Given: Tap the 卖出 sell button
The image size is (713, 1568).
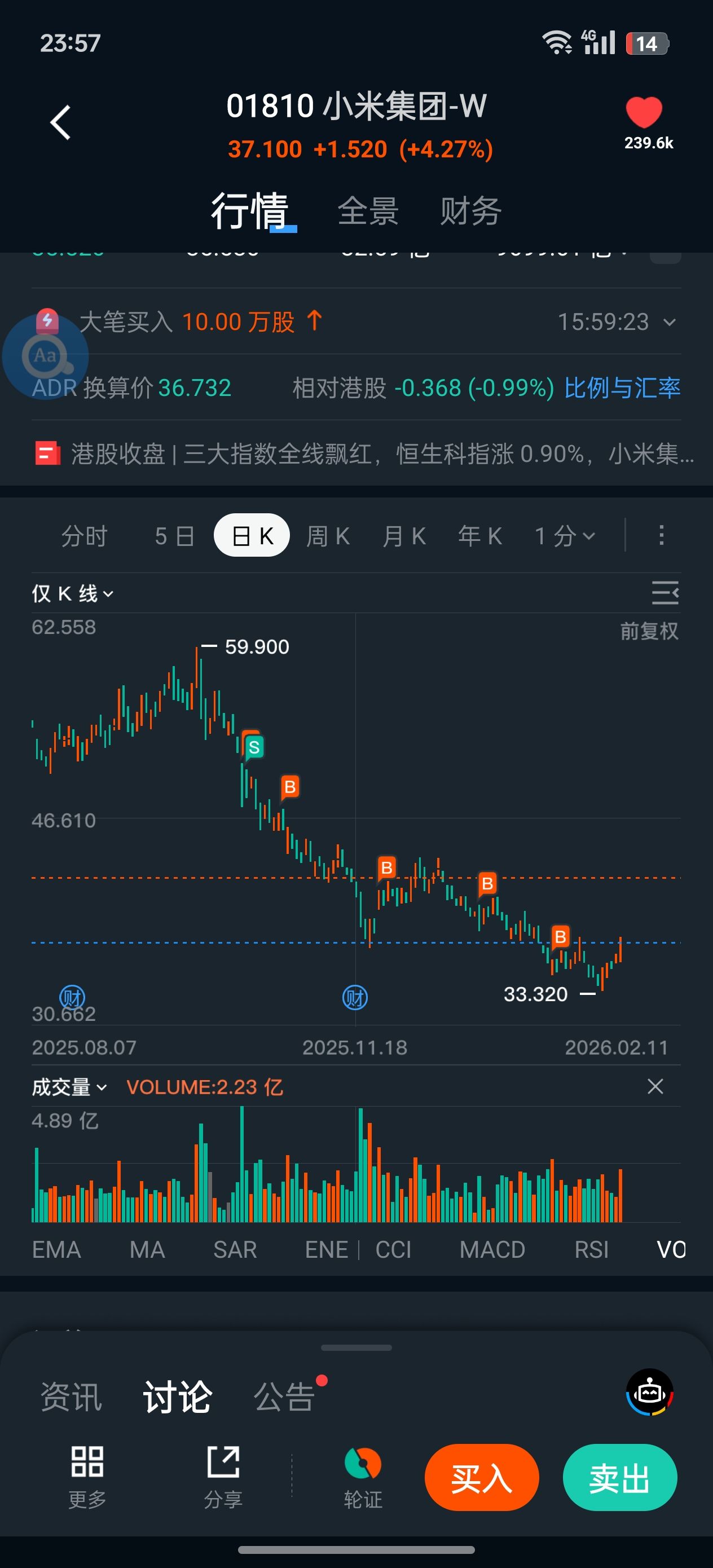Looking at the screenshot, I should pos(619,1477).
